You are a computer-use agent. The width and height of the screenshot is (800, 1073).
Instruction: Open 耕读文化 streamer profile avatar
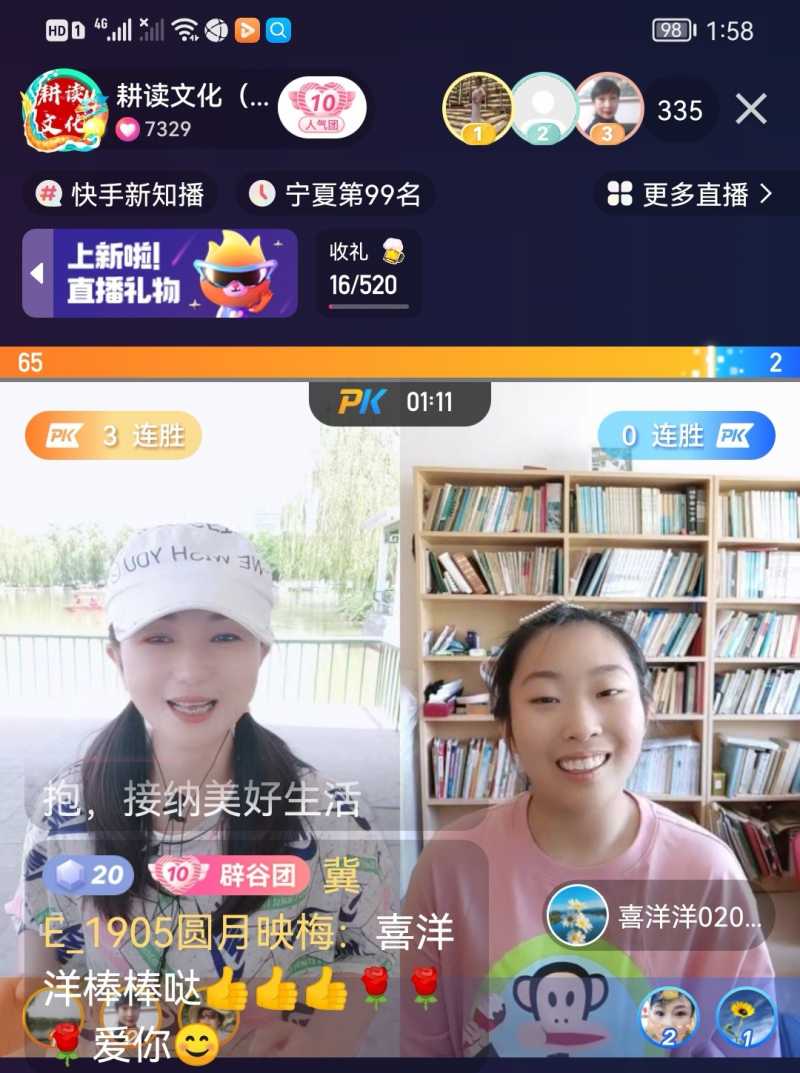pos(64,110)
